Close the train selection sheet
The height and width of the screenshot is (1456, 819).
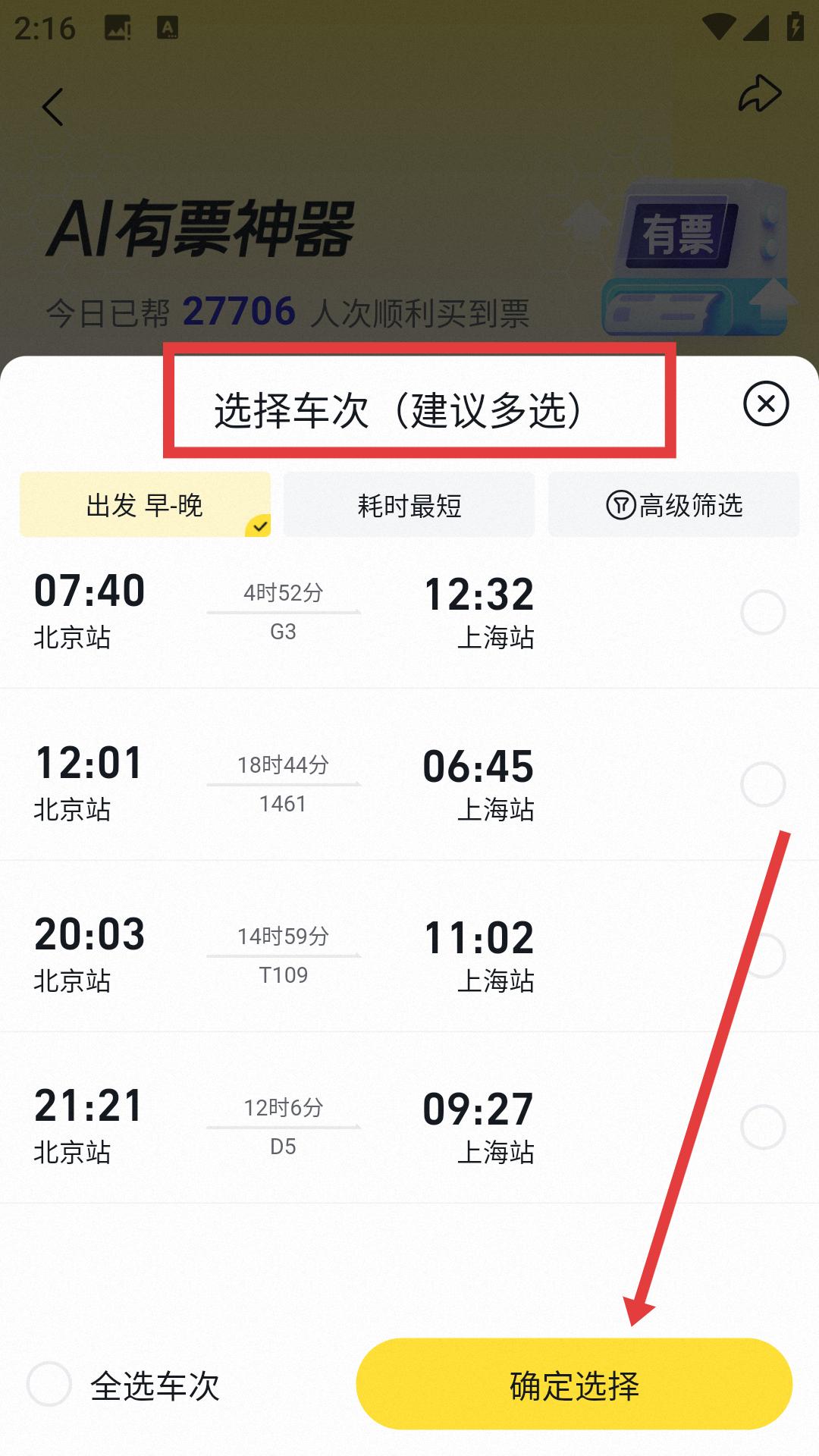(x=765, y=403)
